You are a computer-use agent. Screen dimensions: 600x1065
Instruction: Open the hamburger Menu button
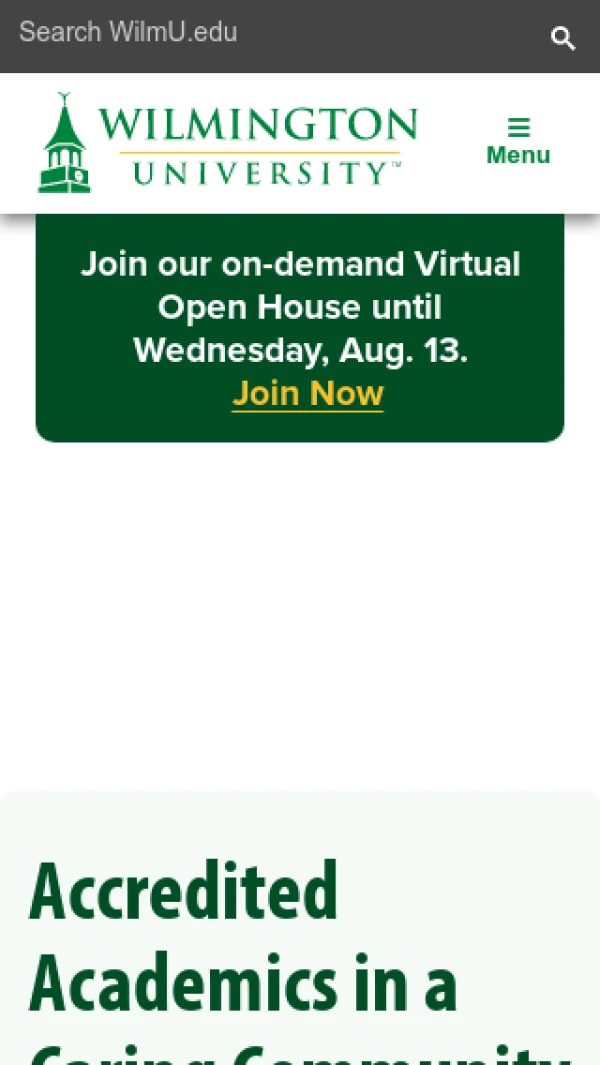pyautogui.click(x=518, y=142)
